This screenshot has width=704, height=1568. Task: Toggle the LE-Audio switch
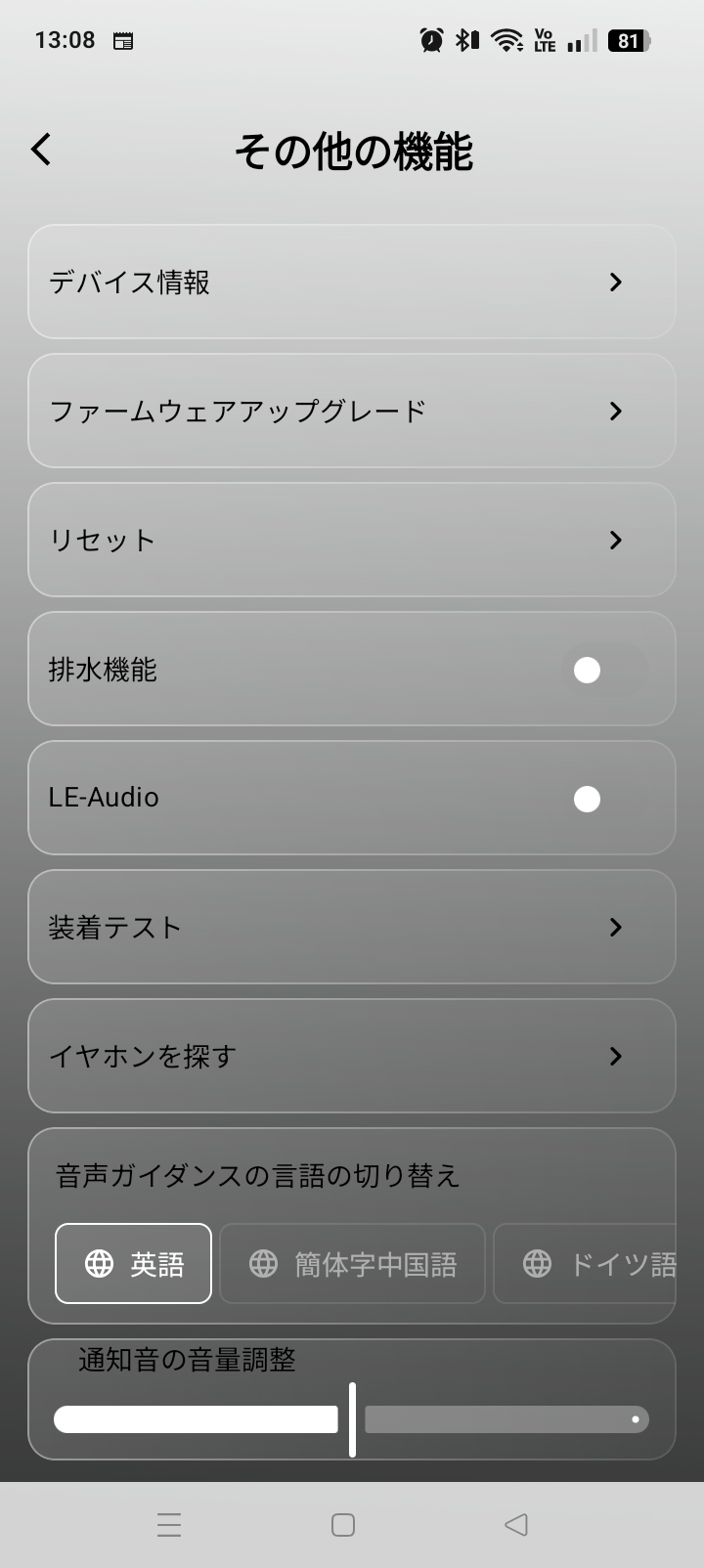click(x=602, y=799)
